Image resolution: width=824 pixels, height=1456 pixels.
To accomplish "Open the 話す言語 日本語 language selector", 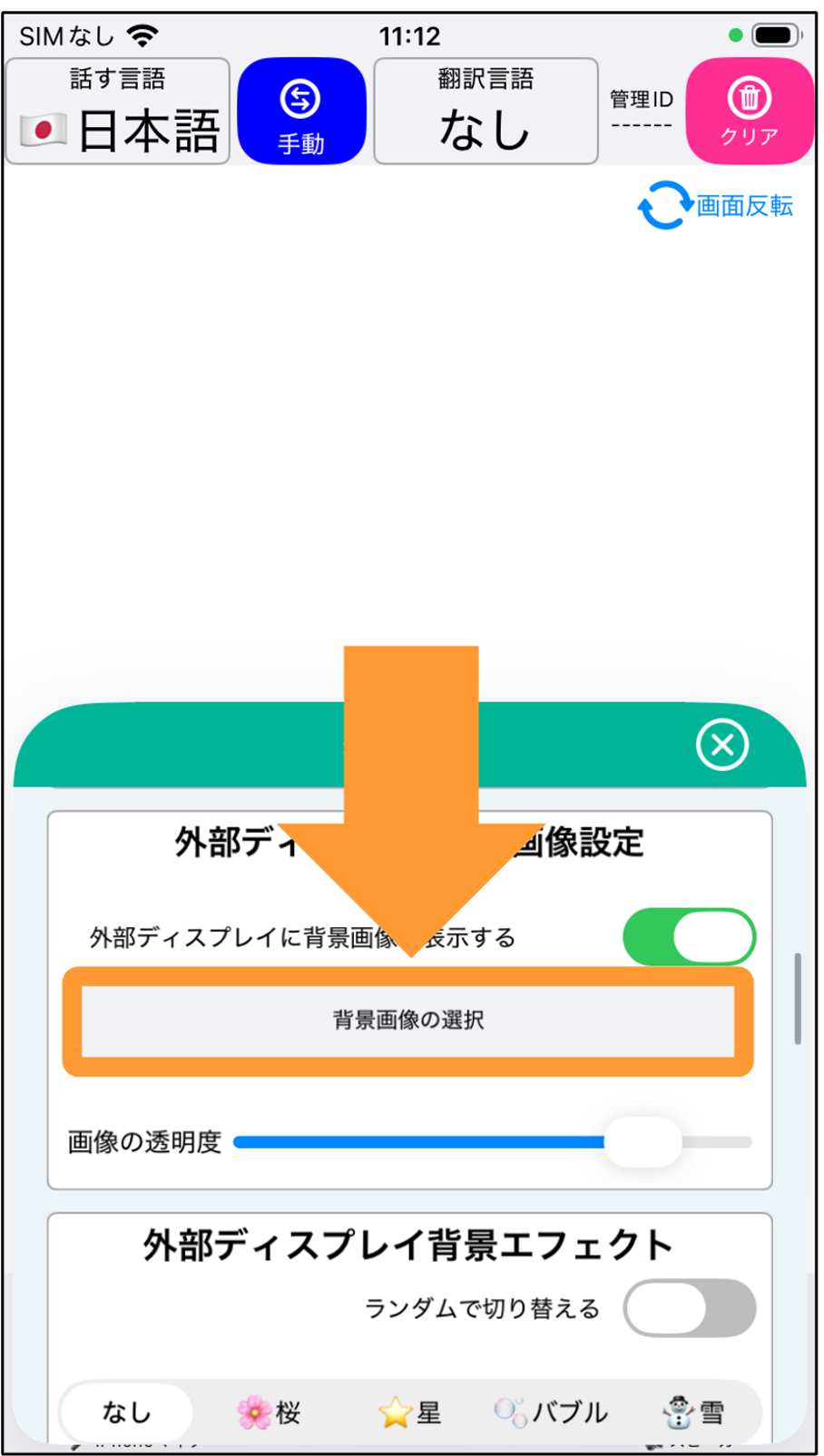I will pos(118,112).
